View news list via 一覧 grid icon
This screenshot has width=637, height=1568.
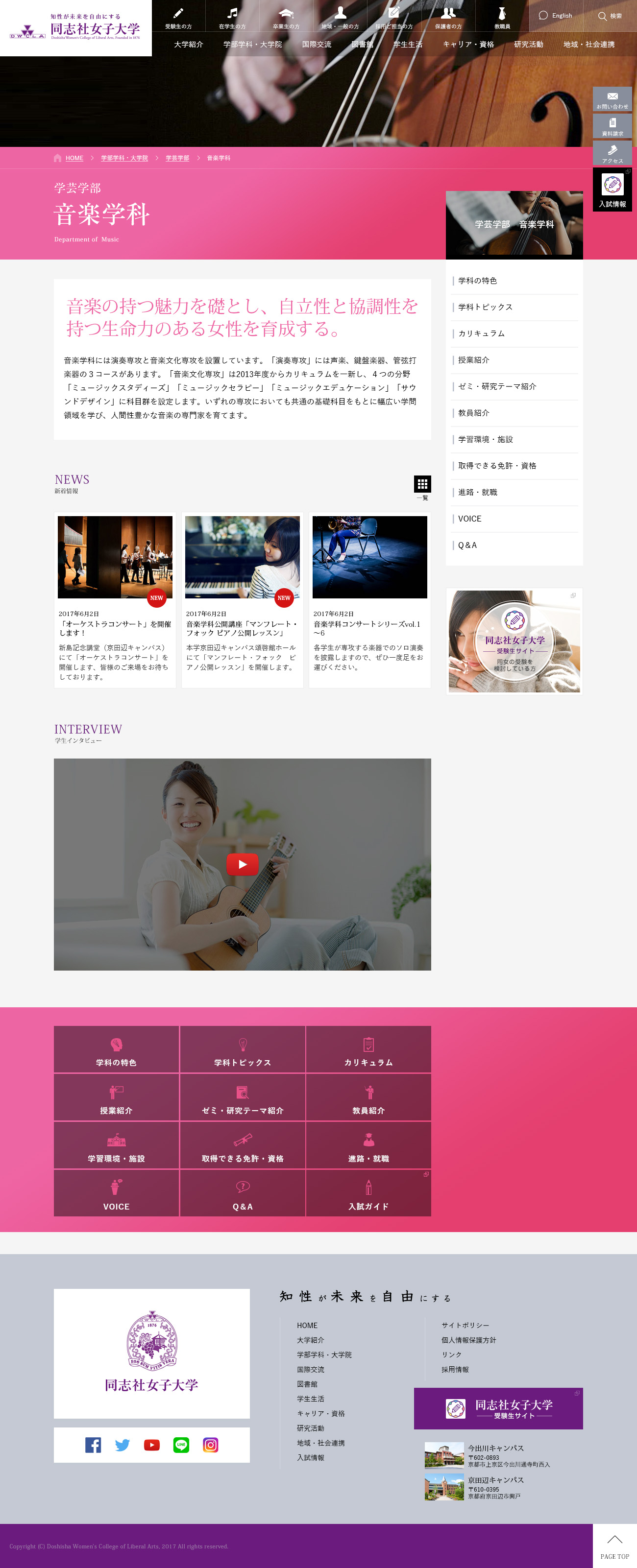tap(422, 484)
